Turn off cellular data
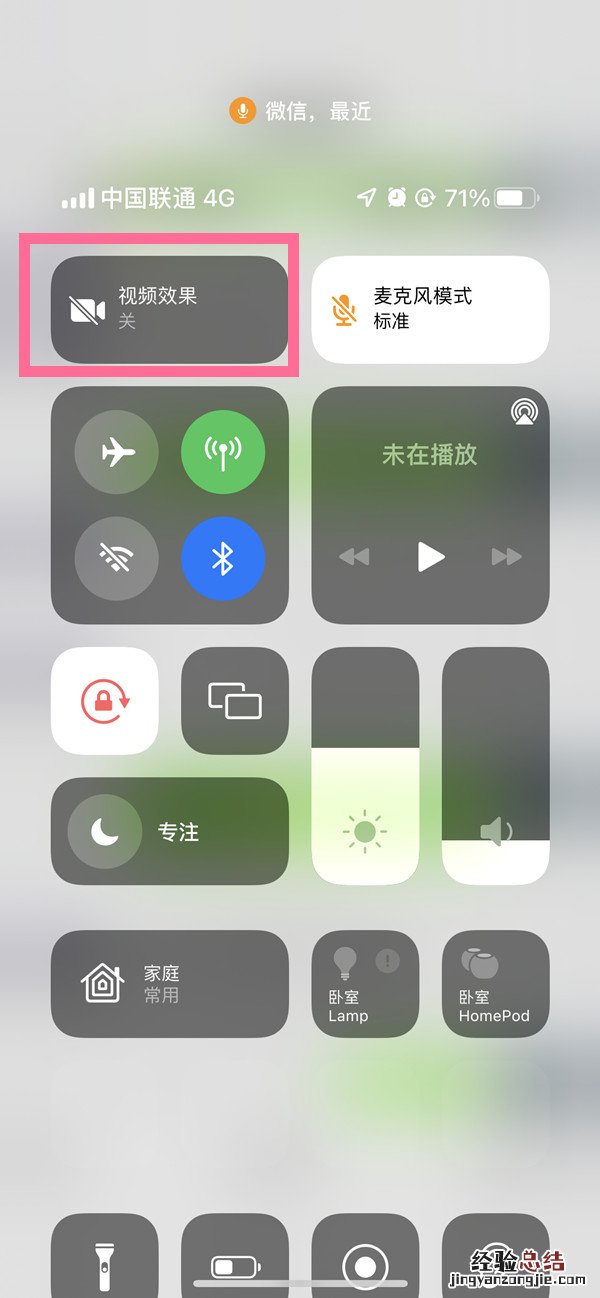The height and width of the screenshot is (1298, 600). 222,453
